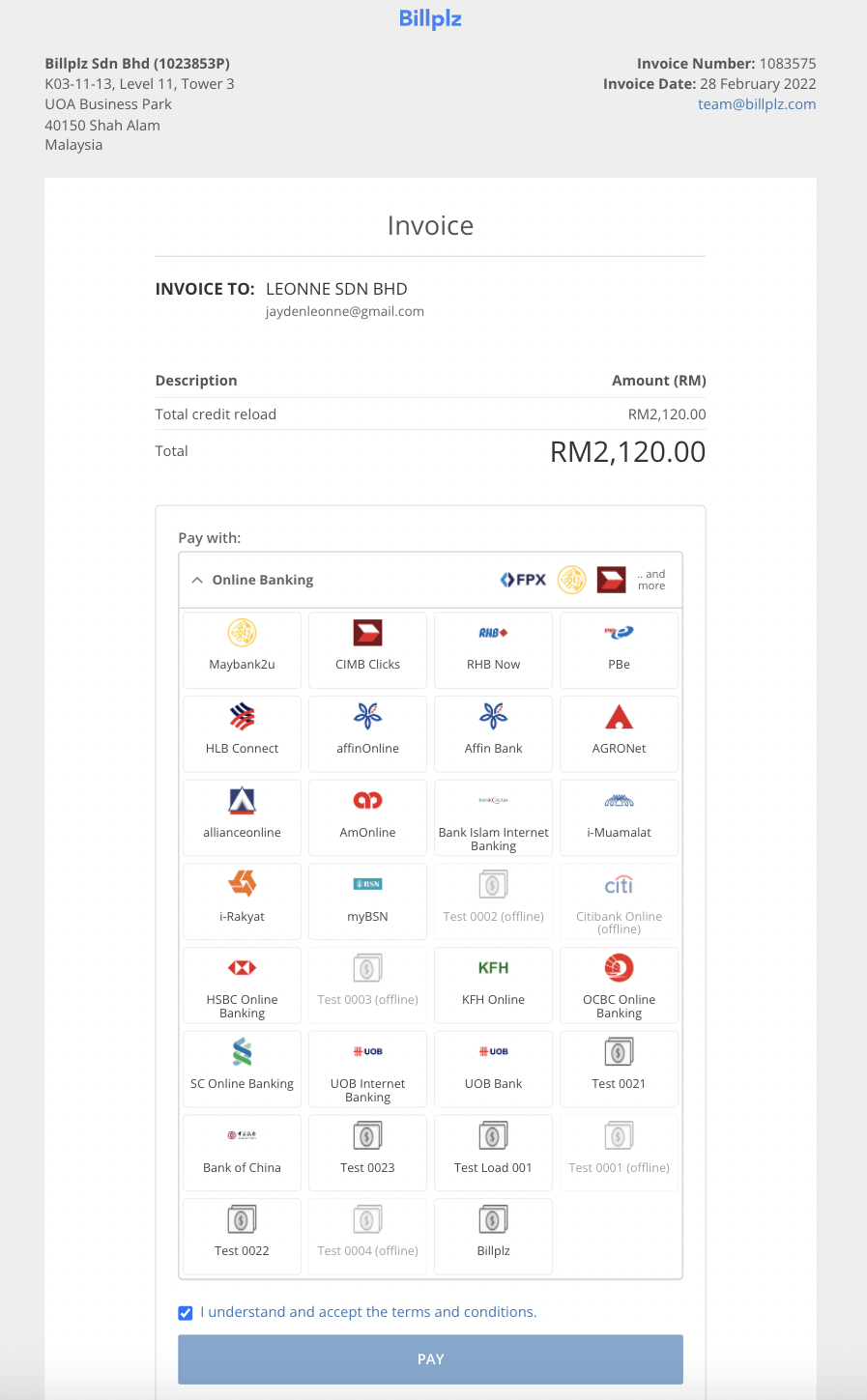Tap the AGRONet bank tile
Viewport: 867px width, 1400px height.
coord(619,731)
